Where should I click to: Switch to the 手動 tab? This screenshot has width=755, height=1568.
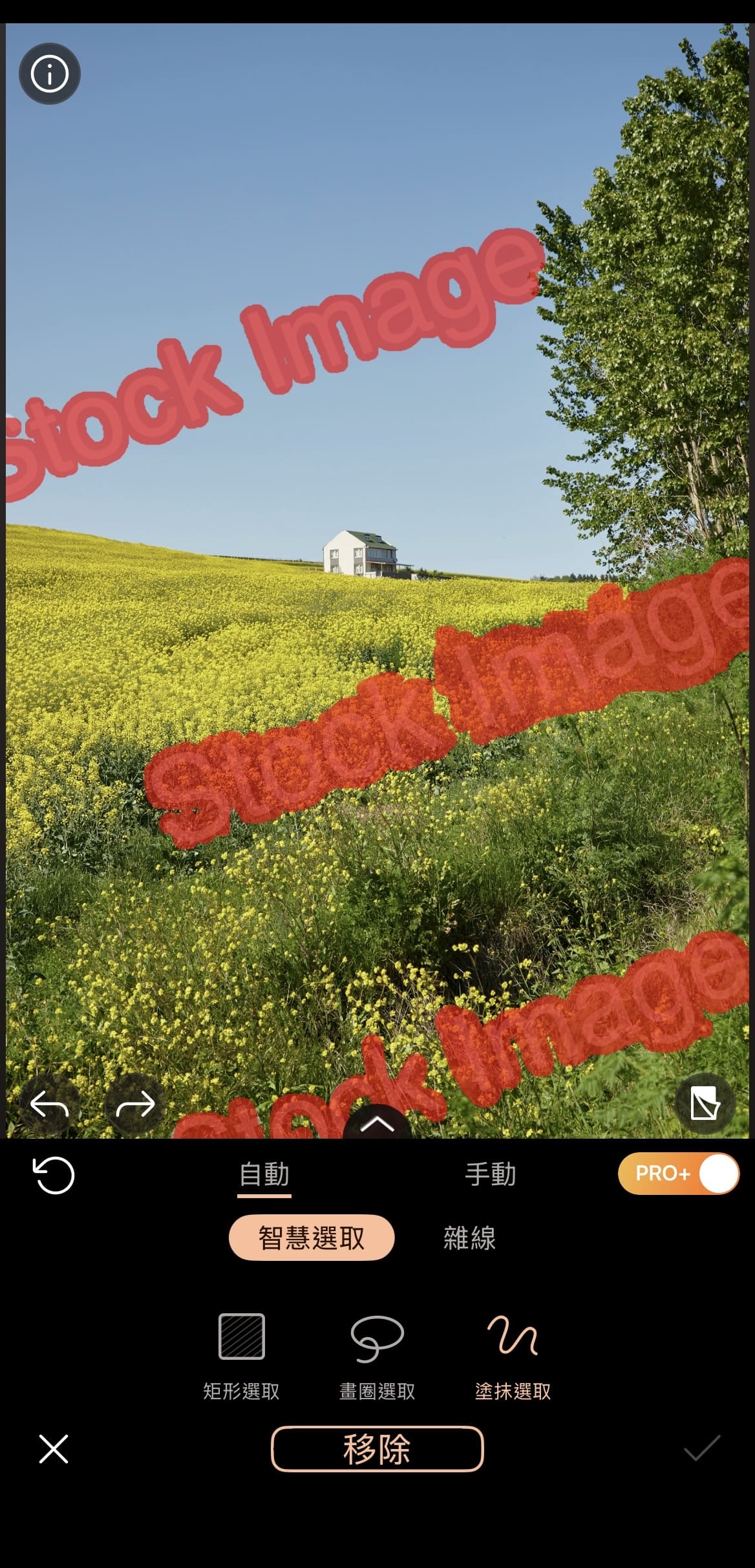491,1175
